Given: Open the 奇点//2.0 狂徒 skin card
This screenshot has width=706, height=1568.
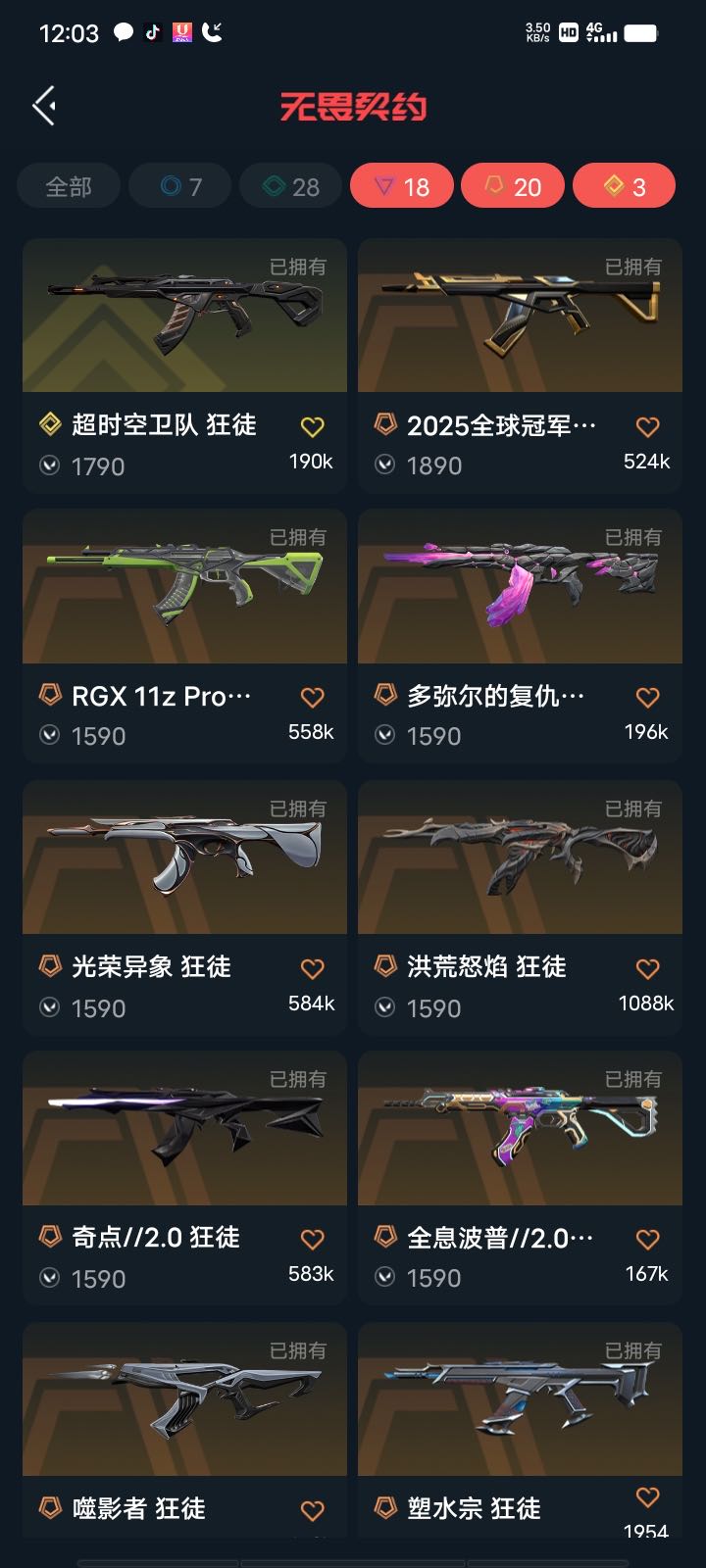Looking at the screenshot, I should [x=184, y=1177].
